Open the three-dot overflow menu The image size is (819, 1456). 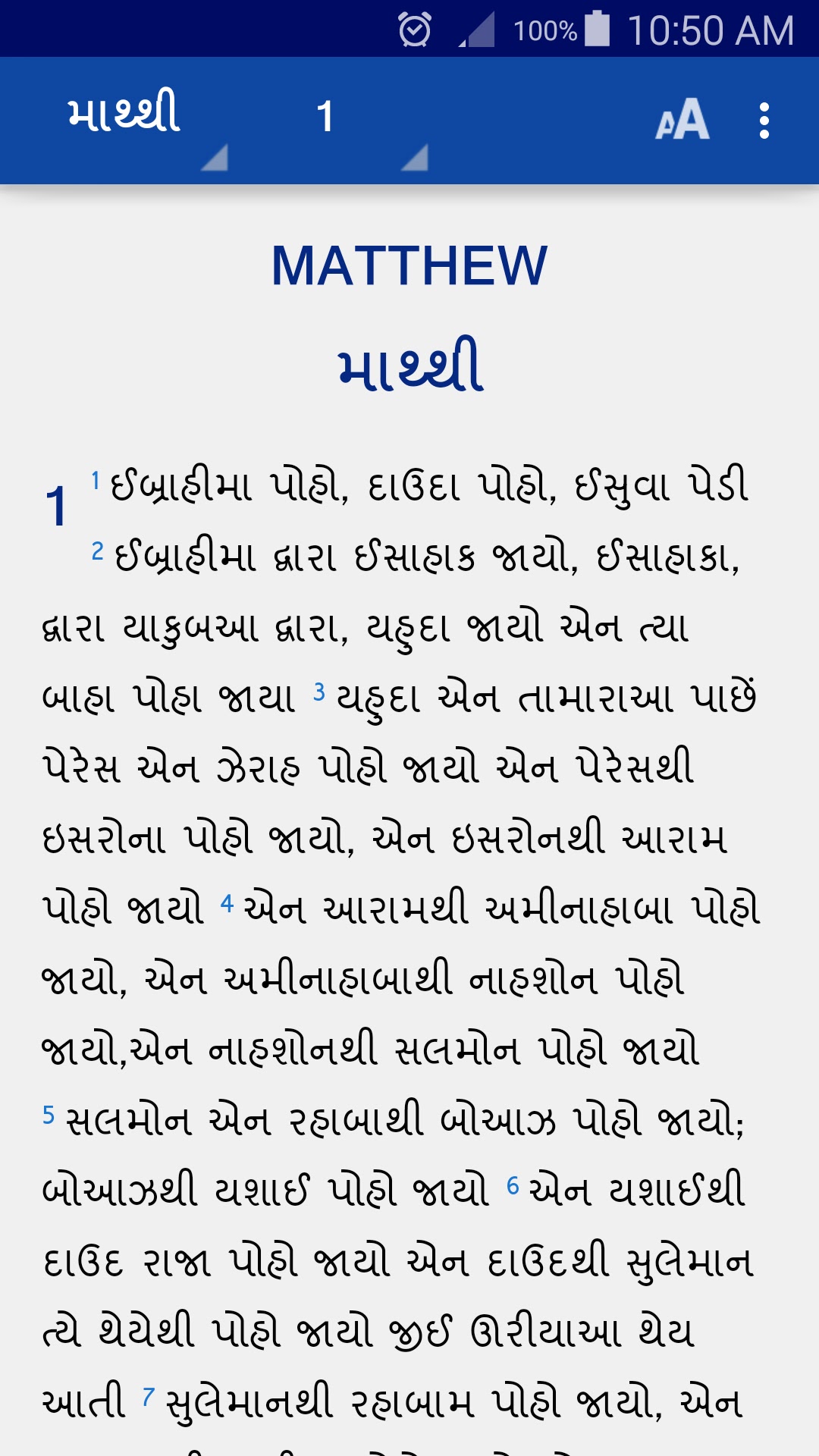tap(764, 121)
